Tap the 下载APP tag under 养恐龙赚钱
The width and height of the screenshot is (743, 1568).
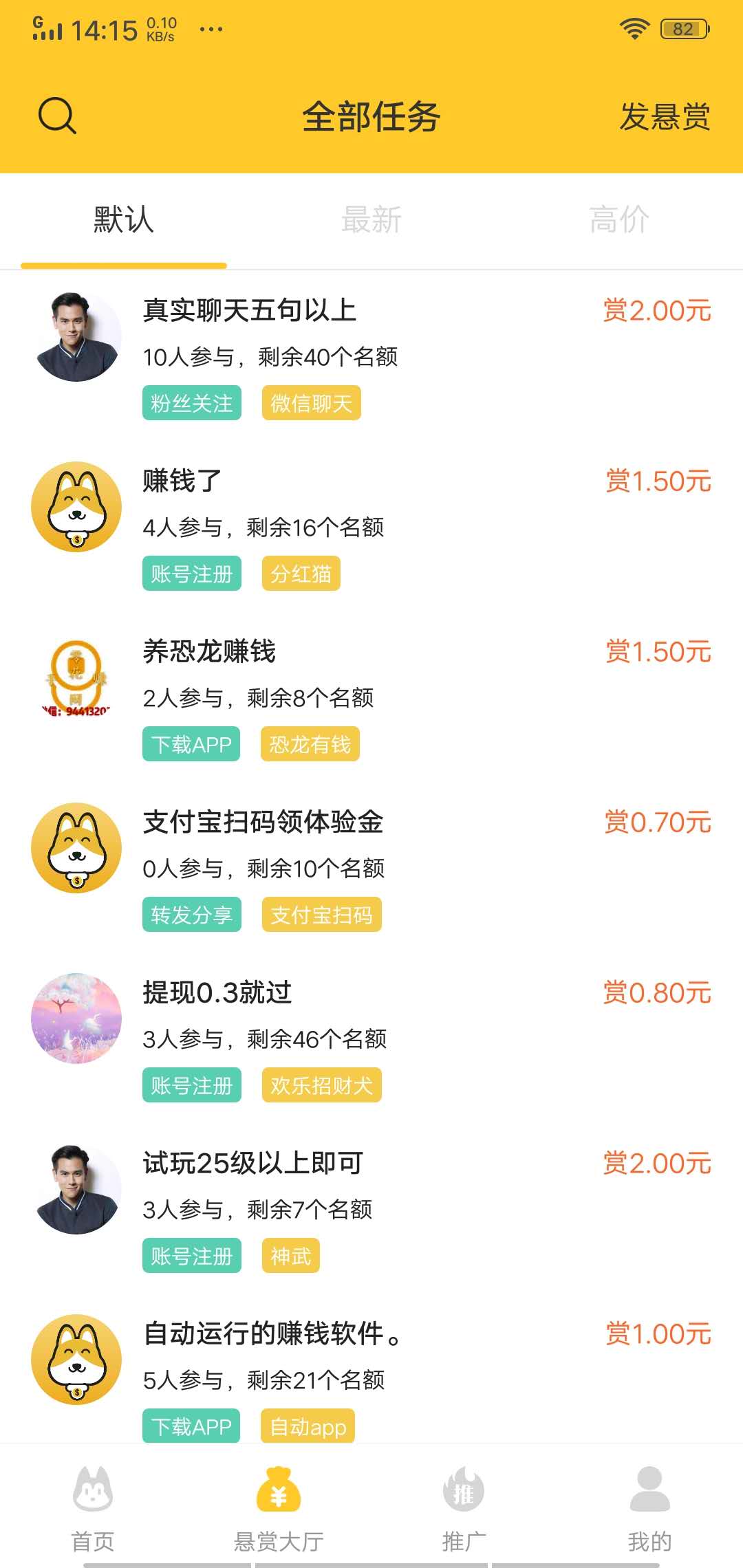[x=191, y=743]
